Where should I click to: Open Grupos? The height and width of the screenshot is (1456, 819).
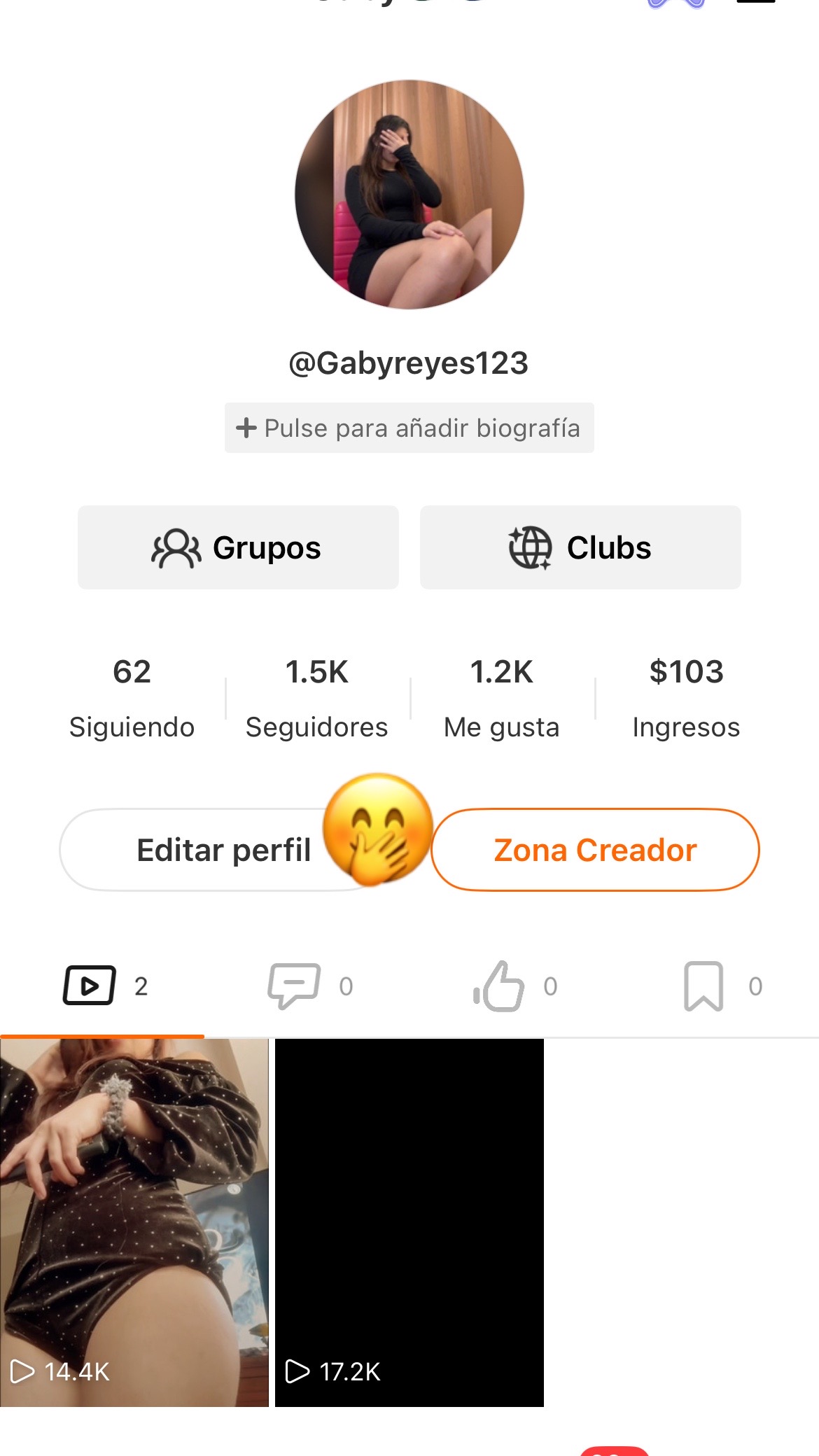[x=238, y=547]
